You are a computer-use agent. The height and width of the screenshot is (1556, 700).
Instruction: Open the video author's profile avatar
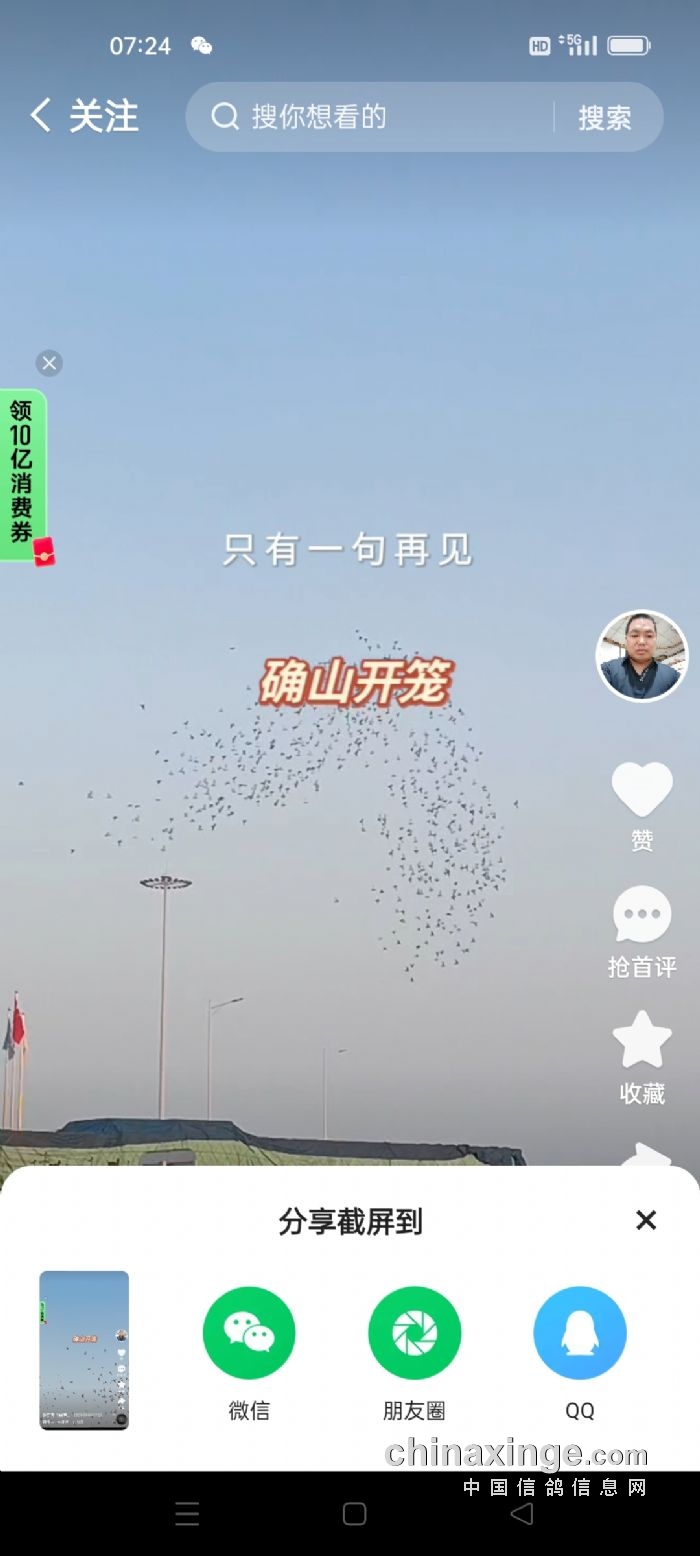pos(642,656)
